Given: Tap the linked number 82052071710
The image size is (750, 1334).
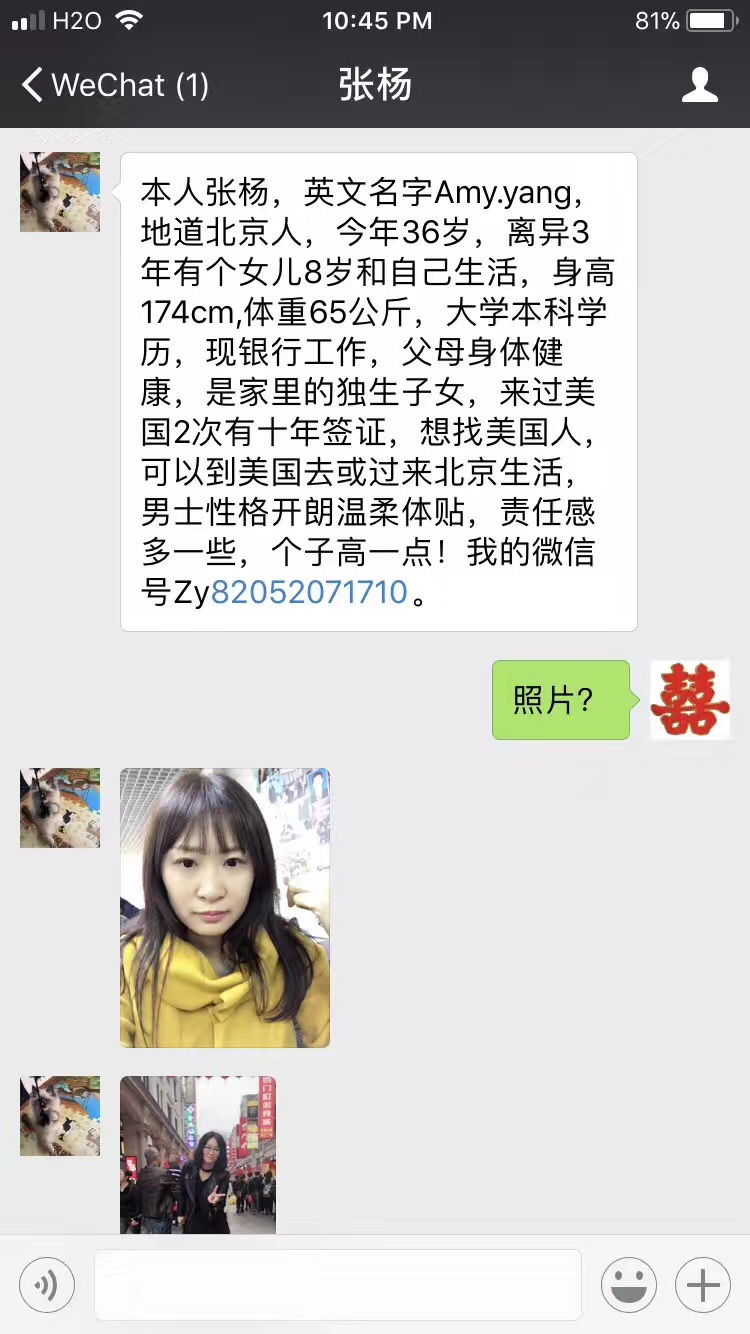Looking at the screenshot, I should 309,592.
